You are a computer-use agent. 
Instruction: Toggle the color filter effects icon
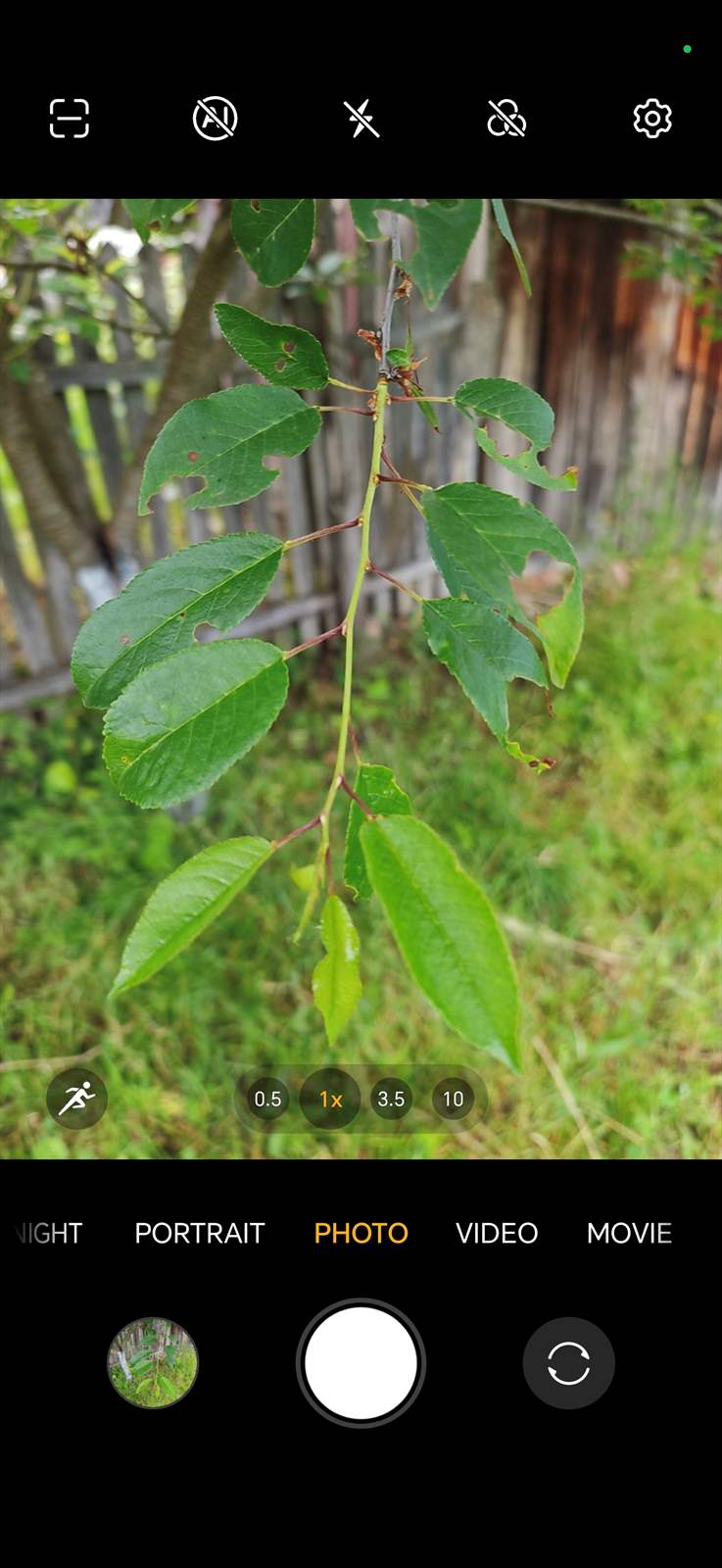click(x=506, y=119)
